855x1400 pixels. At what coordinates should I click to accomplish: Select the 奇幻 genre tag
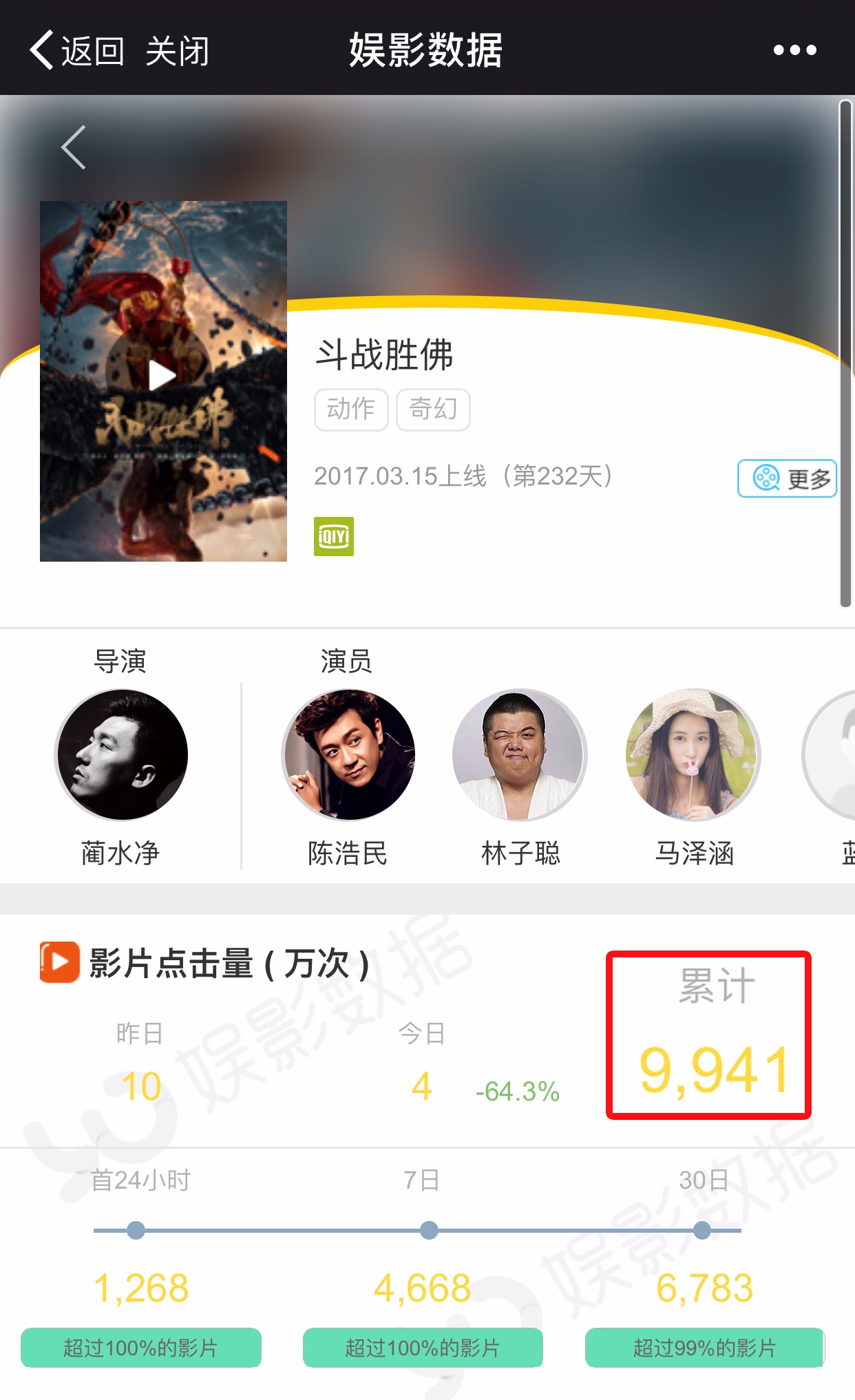coord(433,410)
